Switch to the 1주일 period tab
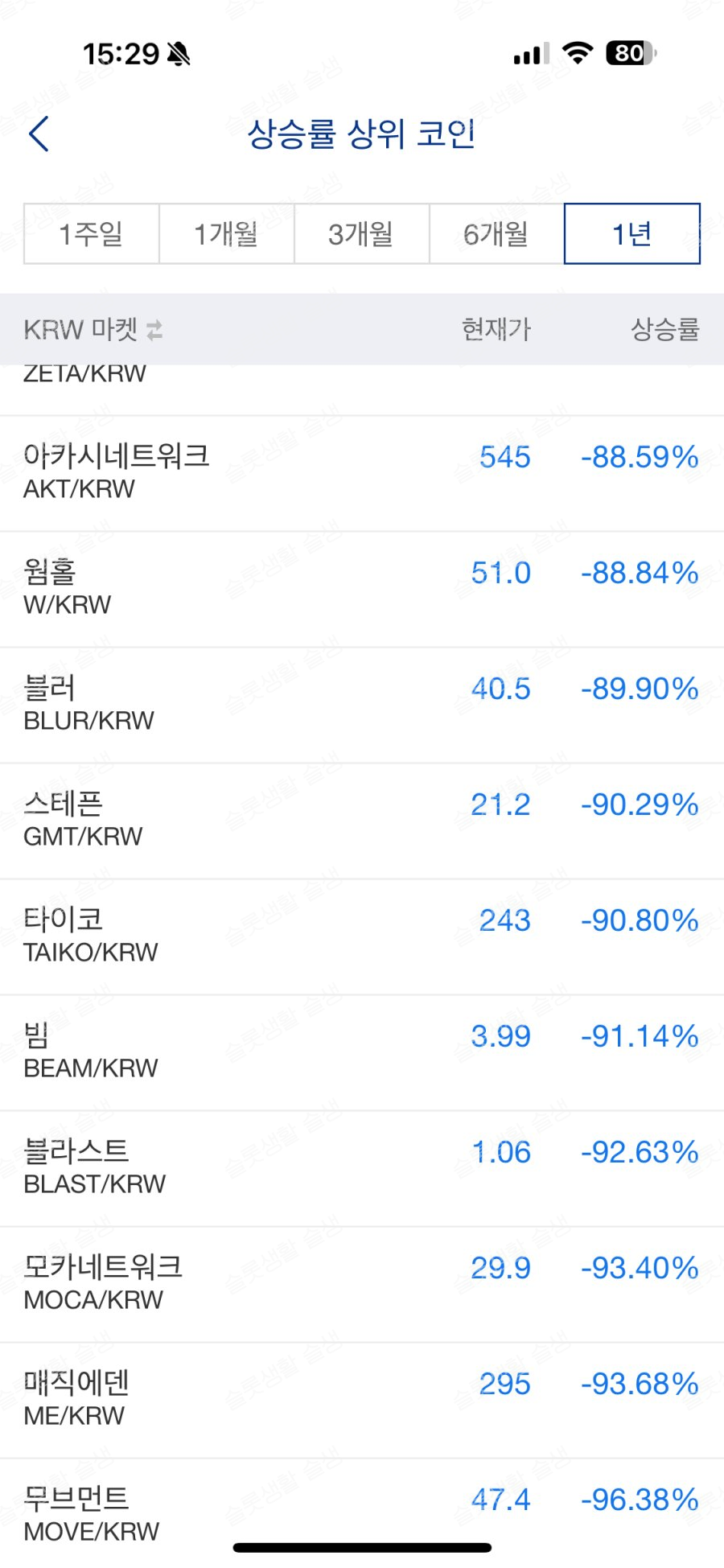The height and width of the screenshot is (1568, 724). click(x=91, y=234)
